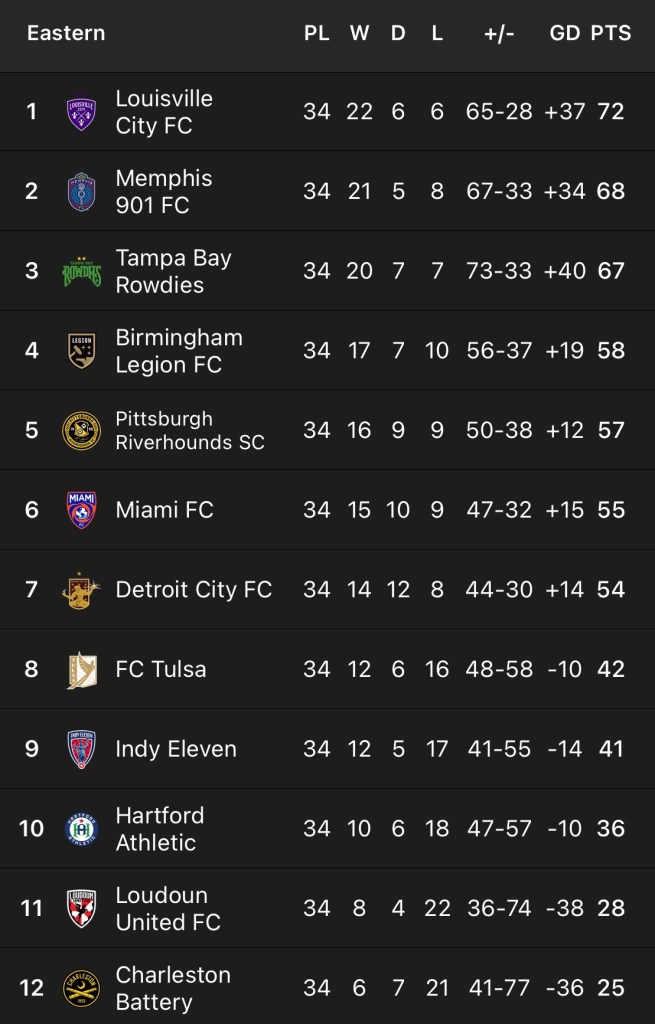Open FC Tulsa team page

pyautogui.click(x=160, y=669)
